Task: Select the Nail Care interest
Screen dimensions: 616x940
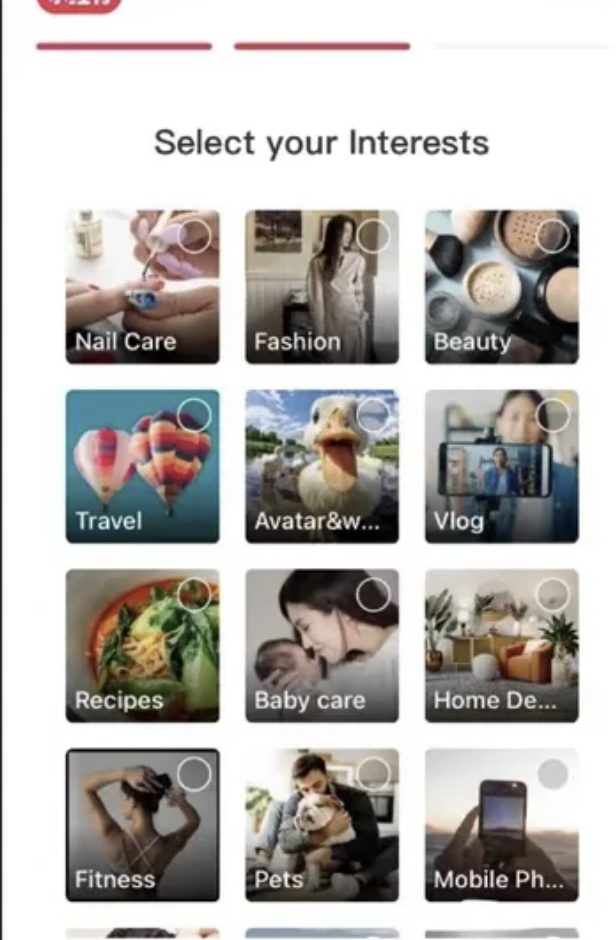Action: pyautogui.click(x=142, y=286)
